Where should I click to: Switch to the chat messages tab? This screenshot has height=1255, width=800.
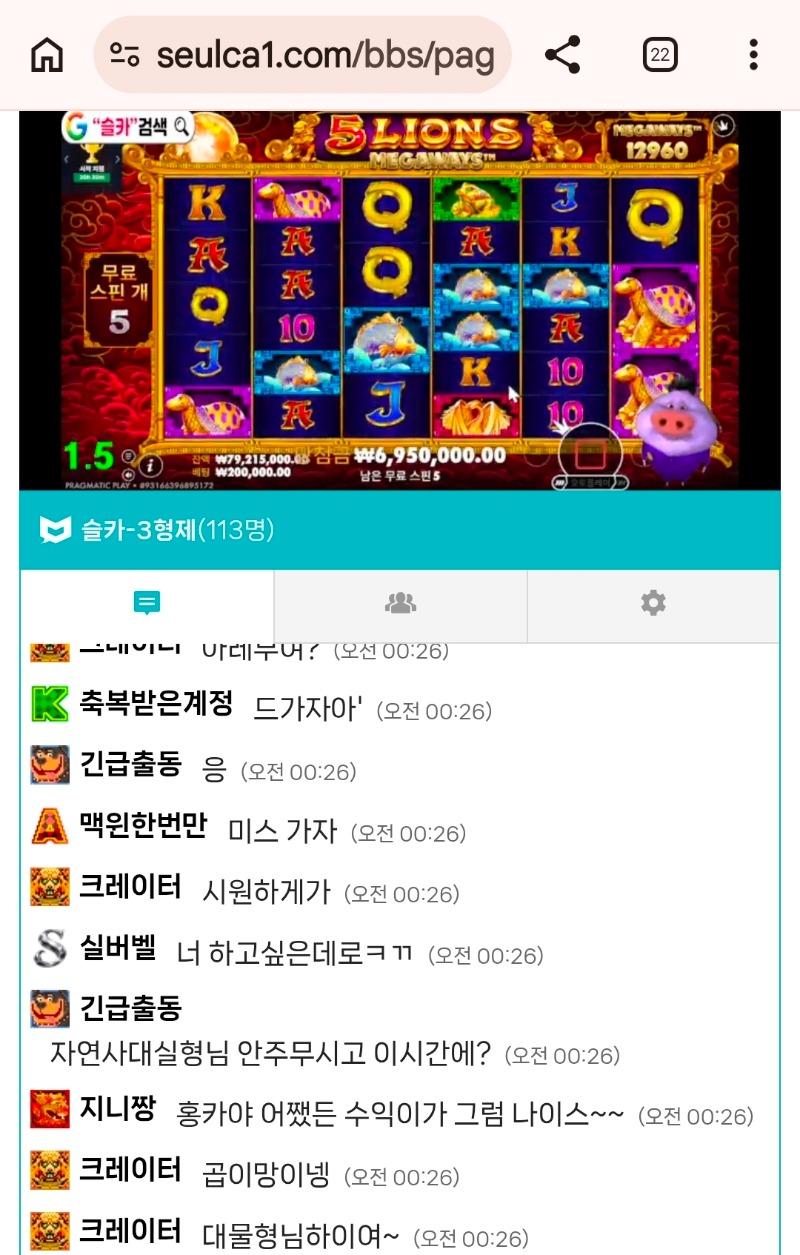pyautogui.click(x=147, y=603)
